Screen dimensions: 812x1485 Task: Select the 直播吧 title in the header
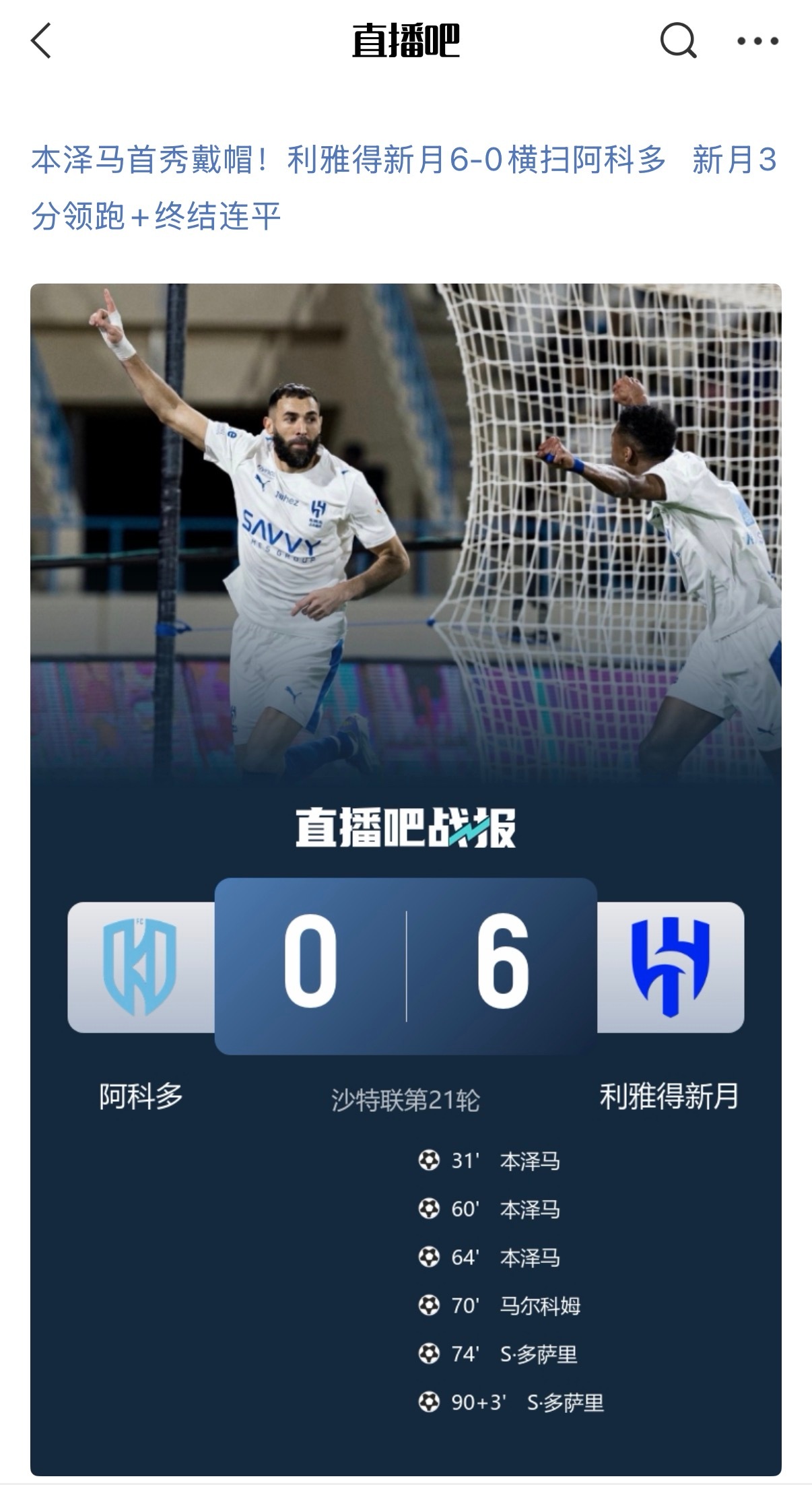(x=406, y=42)
